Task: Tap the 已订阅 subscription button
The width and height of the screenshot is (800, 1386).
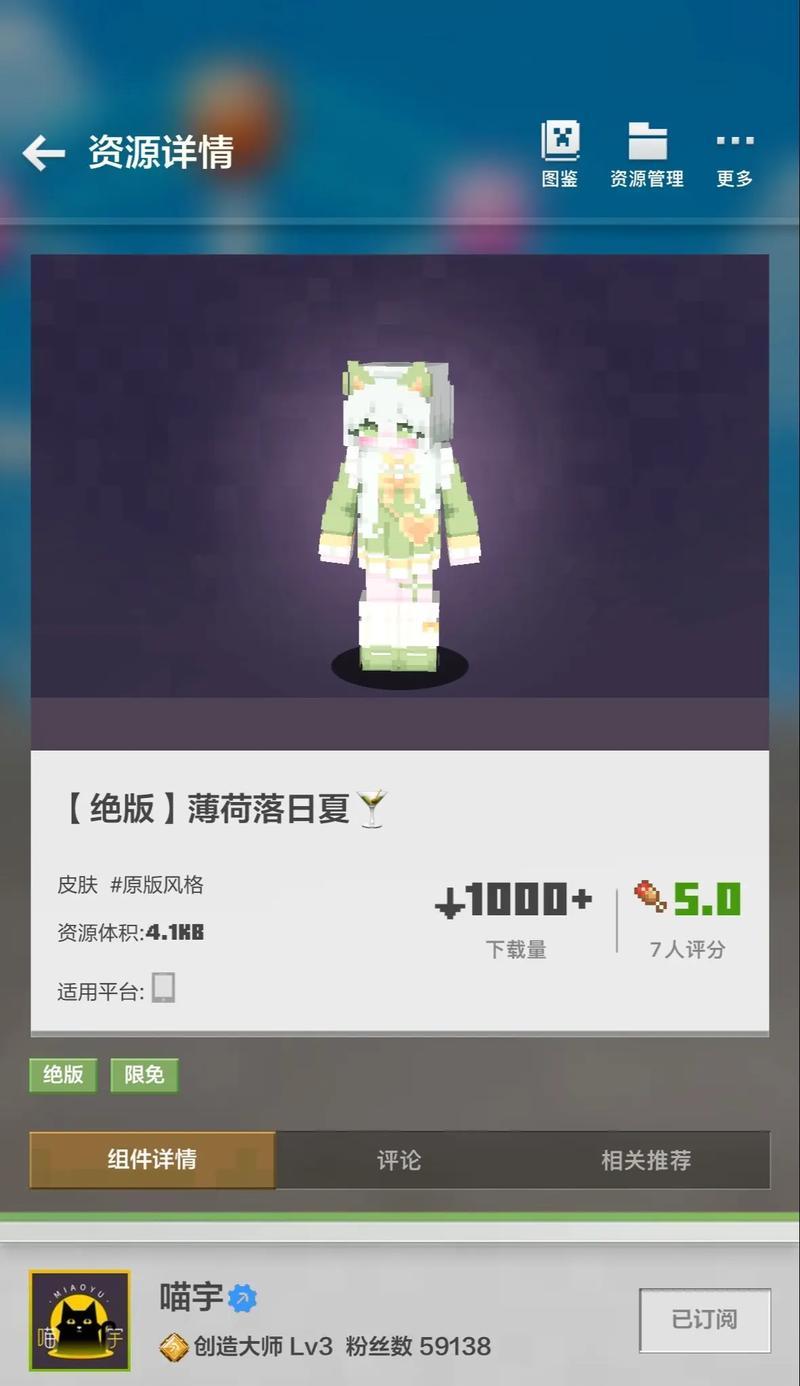Action: click(704, 1320)
